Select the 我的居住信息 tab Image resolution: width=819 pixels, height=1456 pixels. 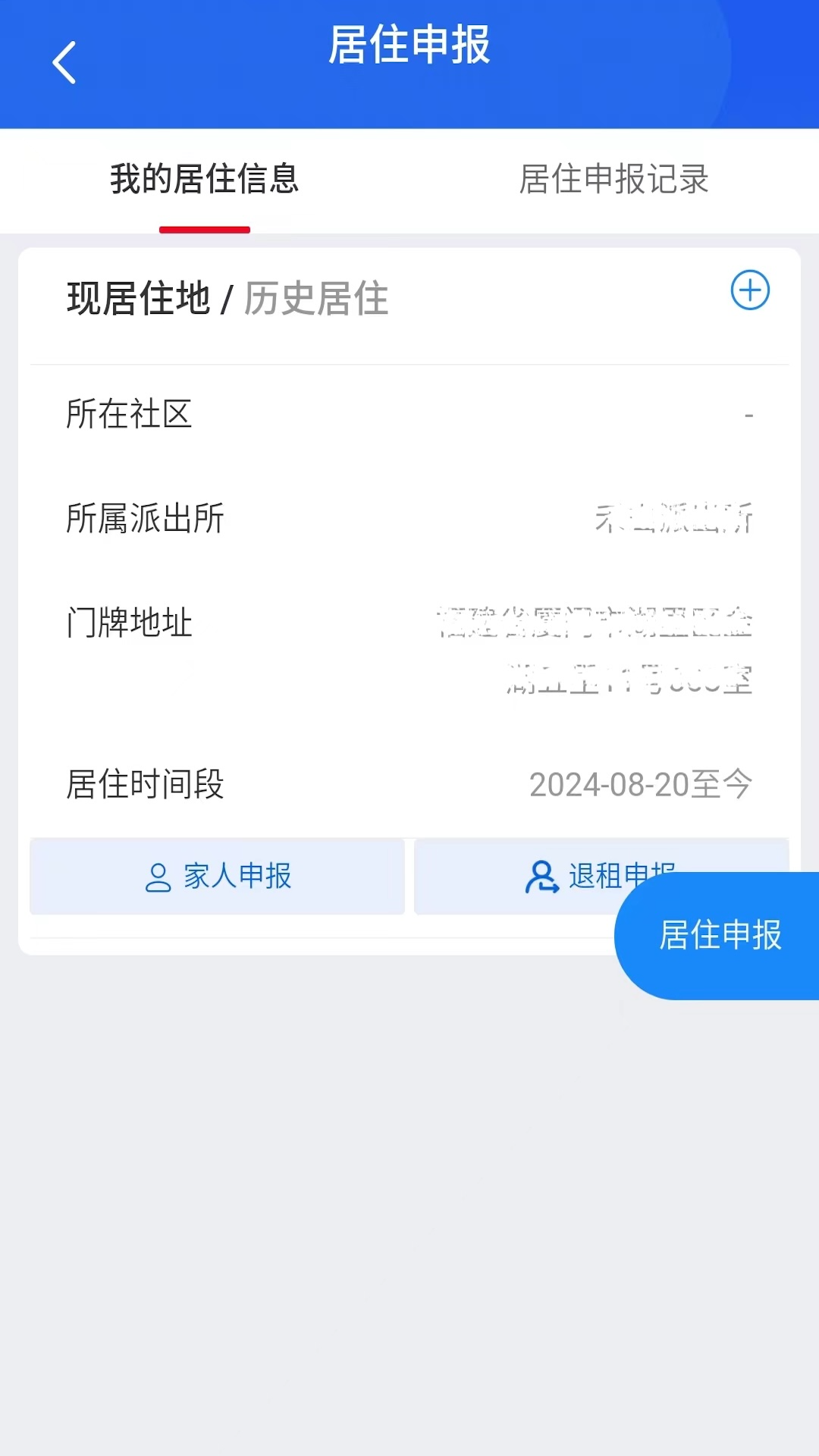coord(205,180)
